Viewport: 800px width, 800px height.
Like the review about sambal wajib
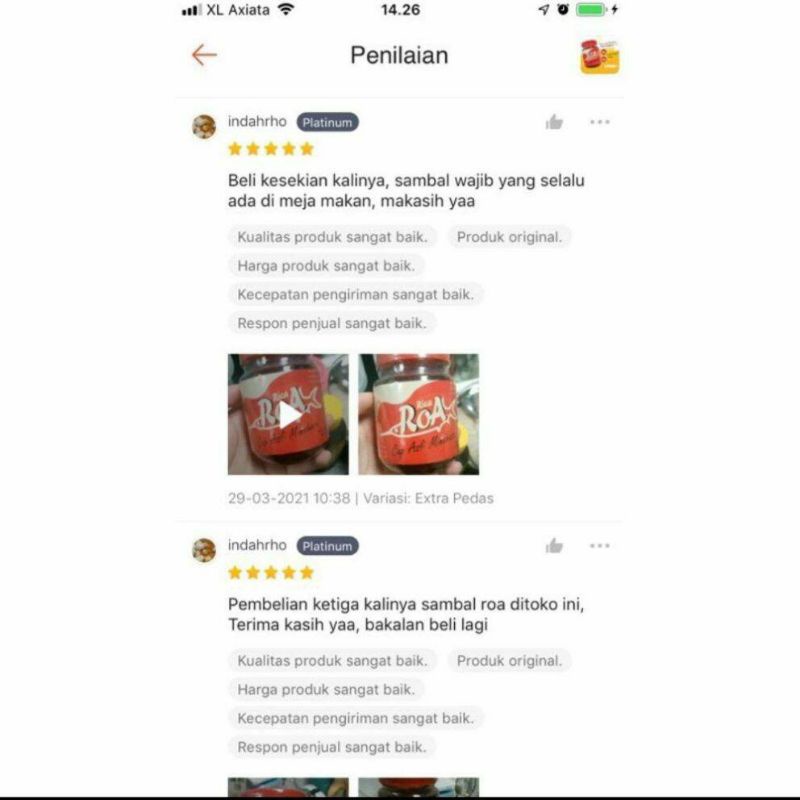554,122
